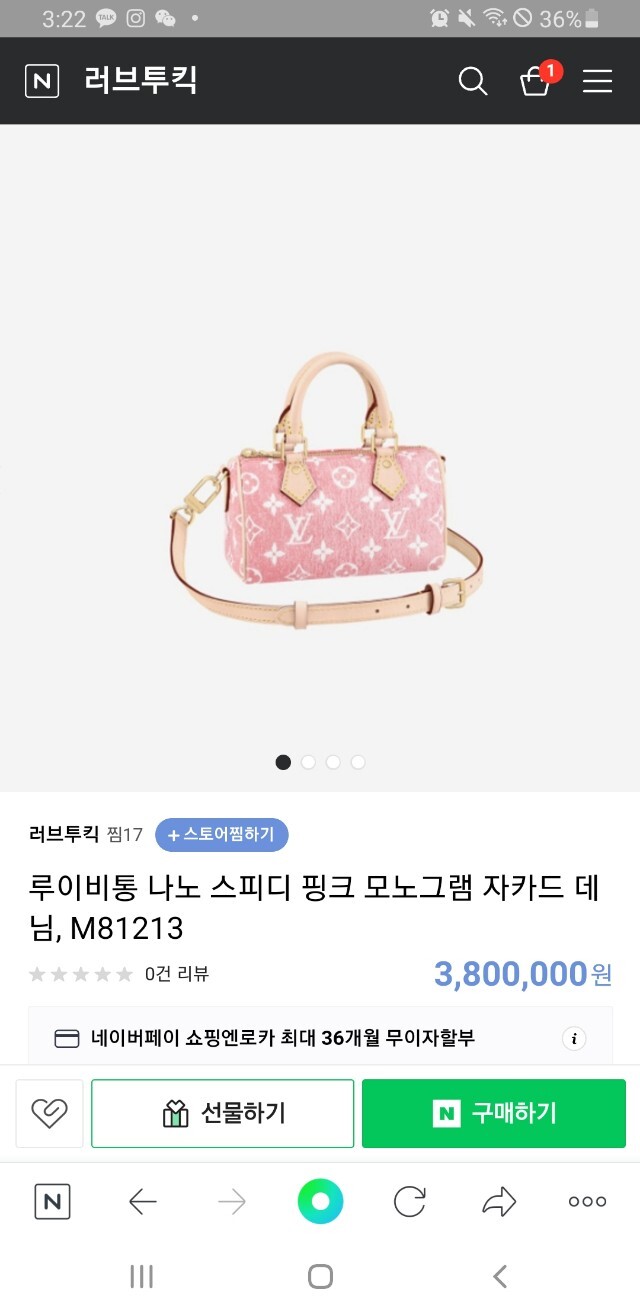This screenshot has height=1315, width=640.
Task: Tap the green Naver circle button
Action: coord(320,1201)
